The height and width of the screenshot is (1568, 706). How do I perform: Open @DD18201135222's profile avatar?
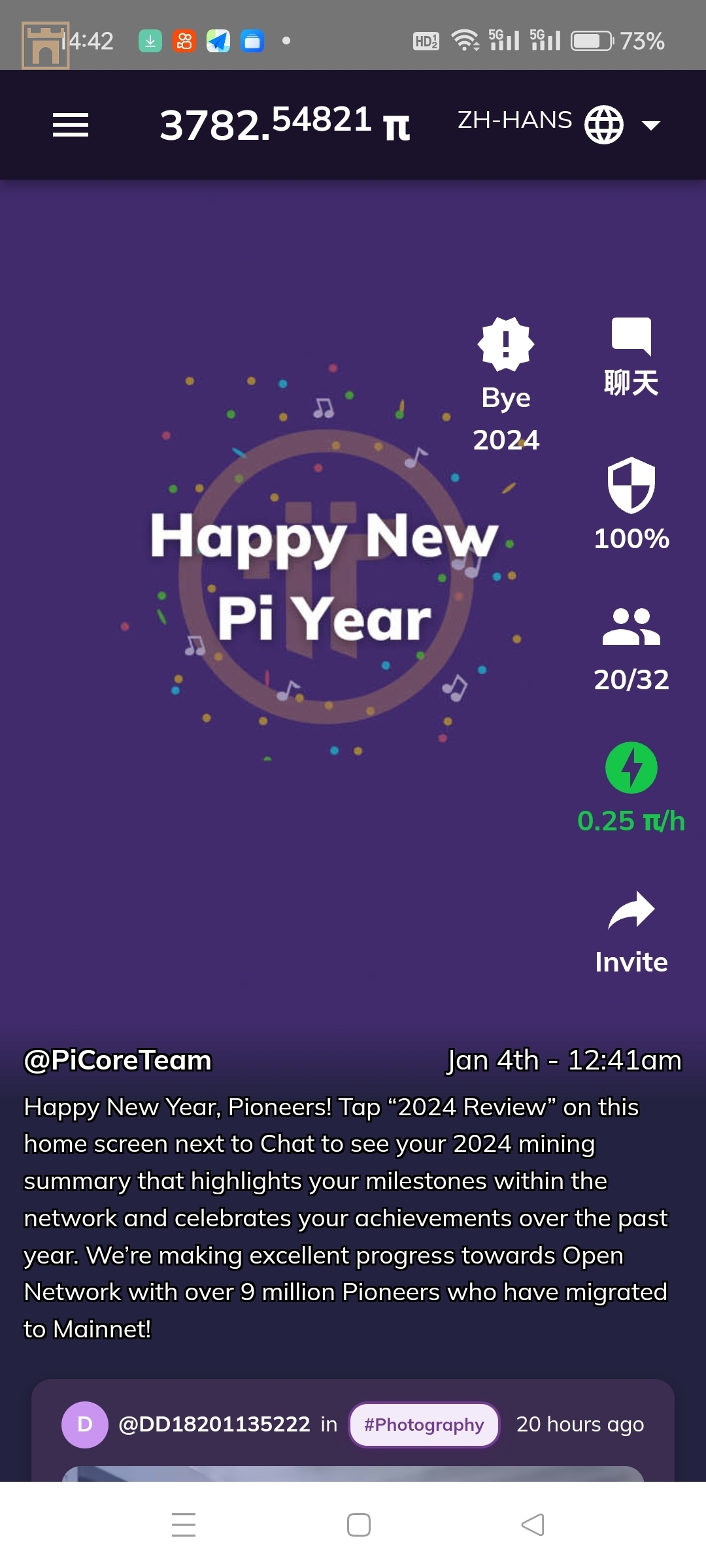(x=85, y=1424)
